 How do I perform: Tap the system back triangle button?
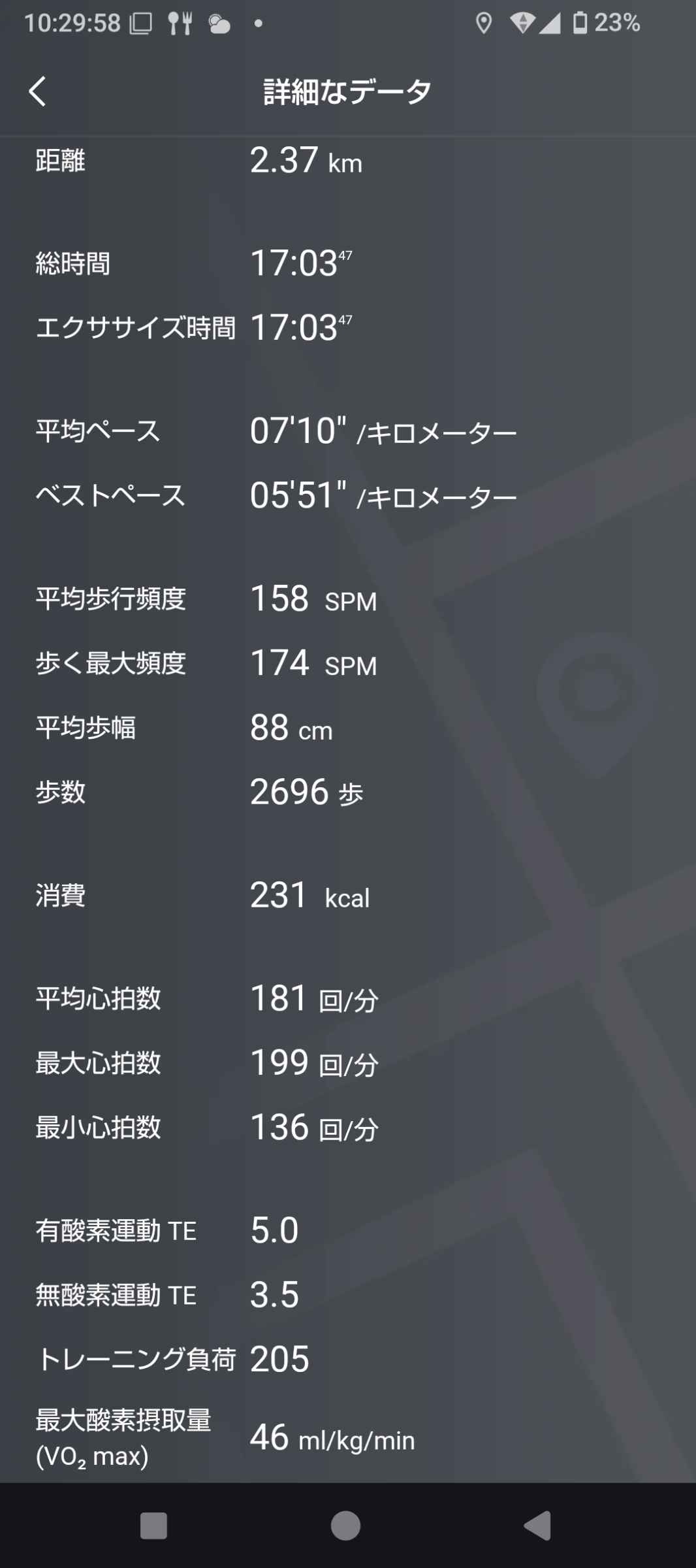point(538,1526)
